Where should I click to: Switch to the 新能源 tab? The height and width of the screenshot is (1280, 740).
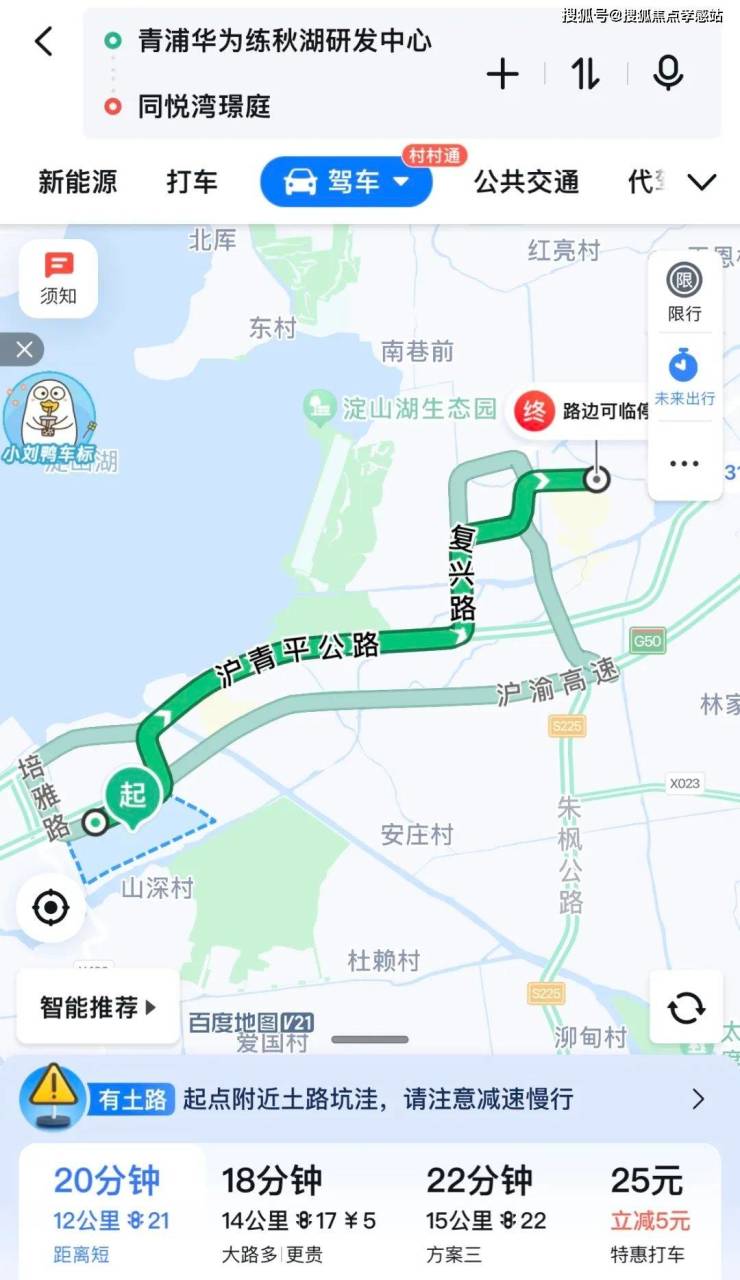pyautogui.click(x=77, y=182)
